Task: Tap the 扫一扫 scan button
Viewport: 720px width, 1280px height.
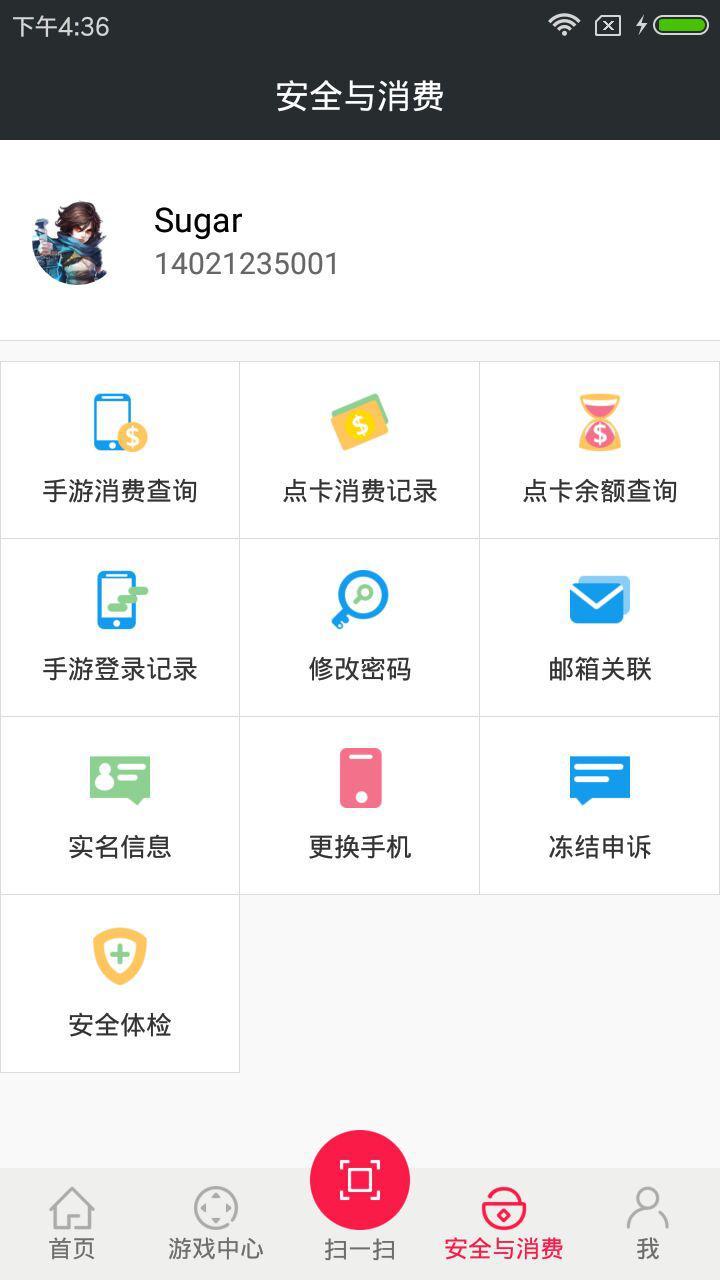Action: tap(360, 1182)
